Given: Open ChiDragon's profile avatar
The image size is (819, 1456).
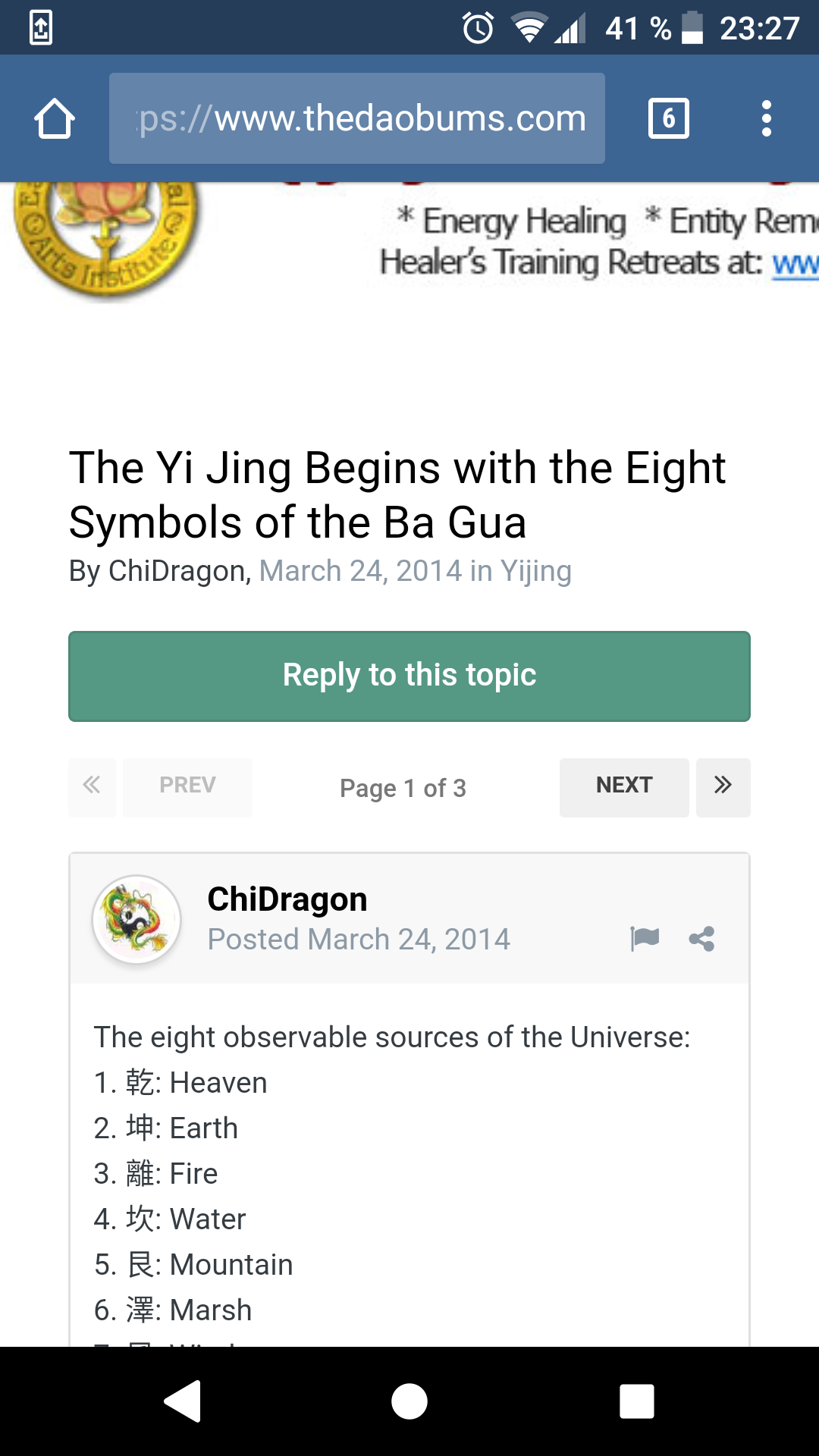Looking at the screenshot, I should [x=136, y=919].
